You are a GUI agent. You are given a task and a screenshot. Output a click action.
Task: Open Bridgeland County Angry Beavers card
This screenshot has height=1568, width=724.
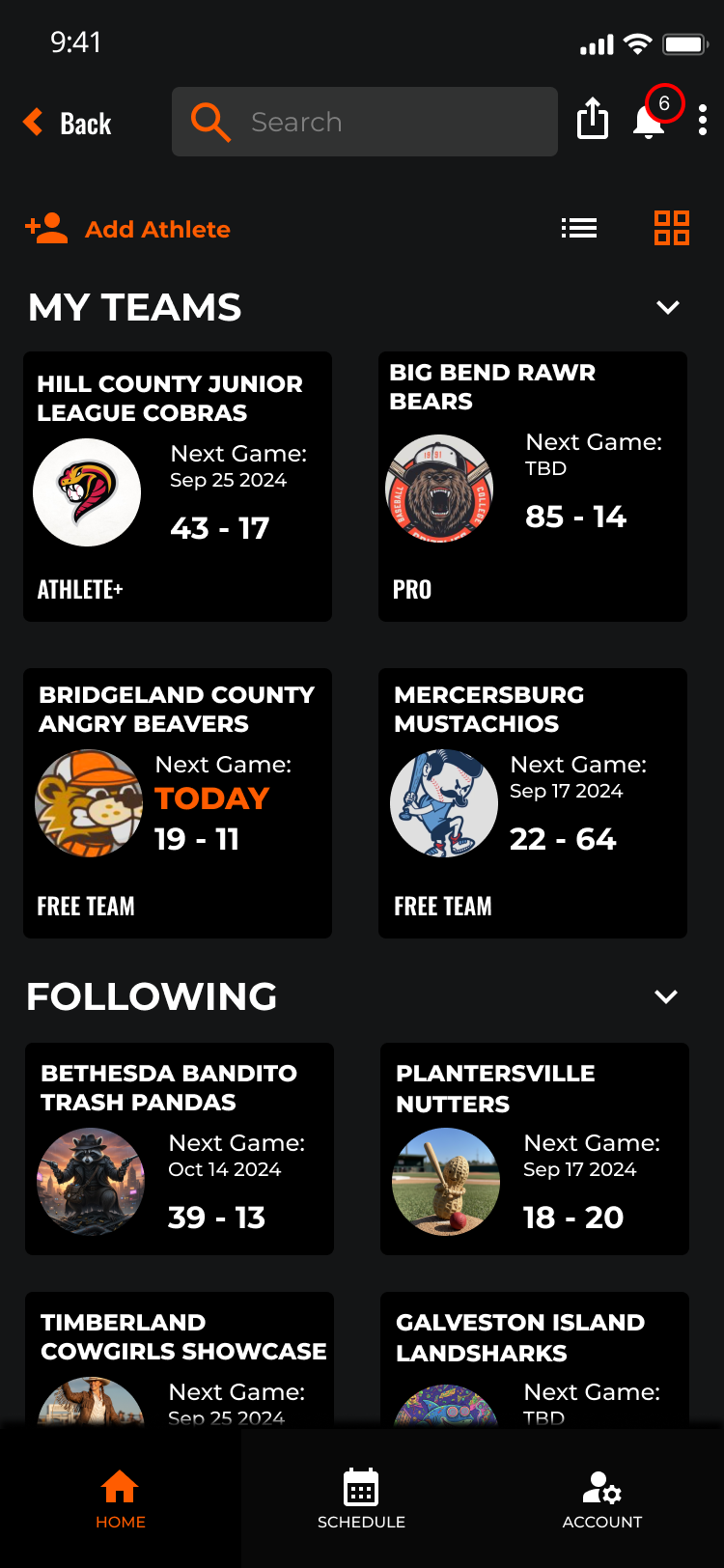[x=178, y=803]
